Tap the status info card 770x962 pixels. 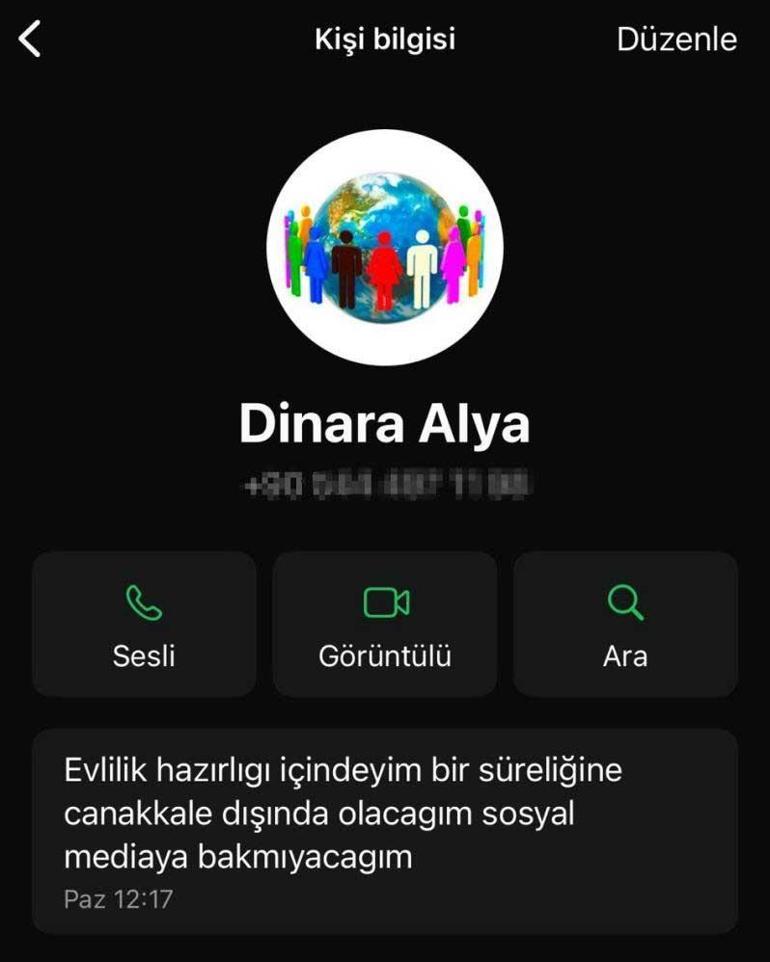[x=385, y=828]
